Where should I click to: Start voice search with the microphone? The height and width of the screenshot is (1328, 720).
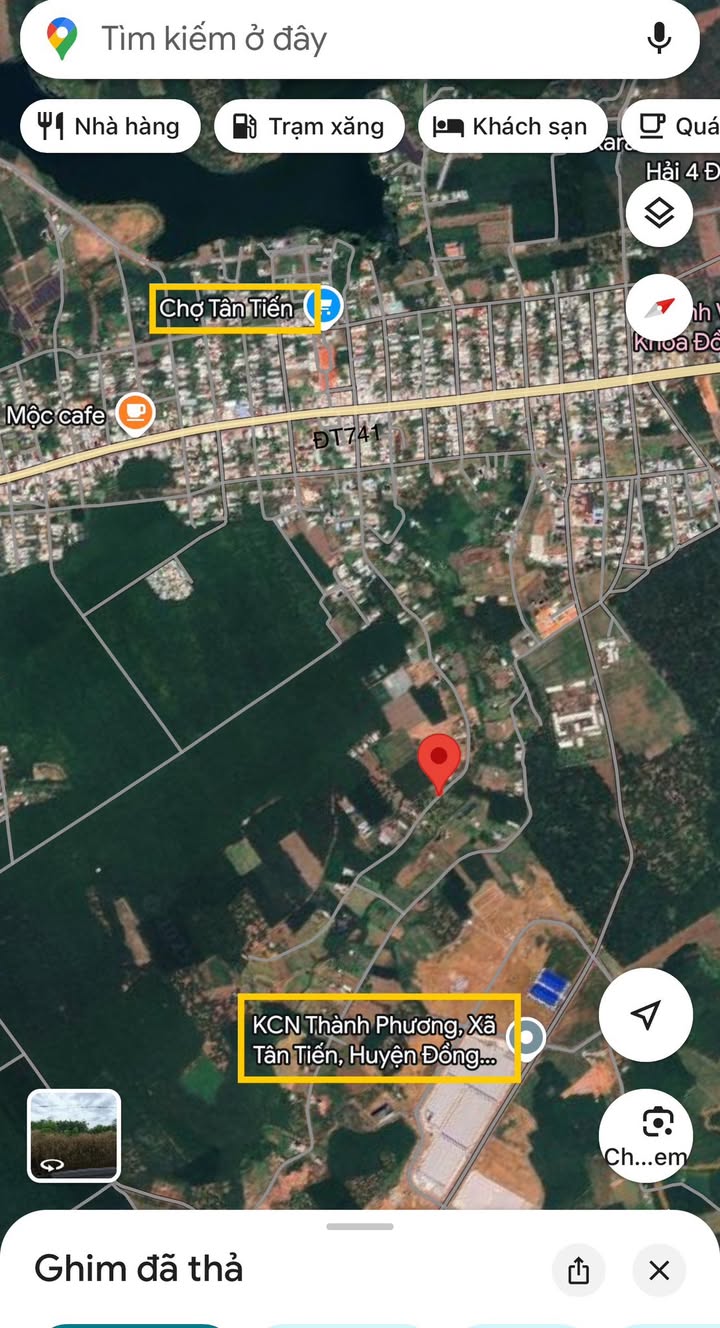coord(659,39)
